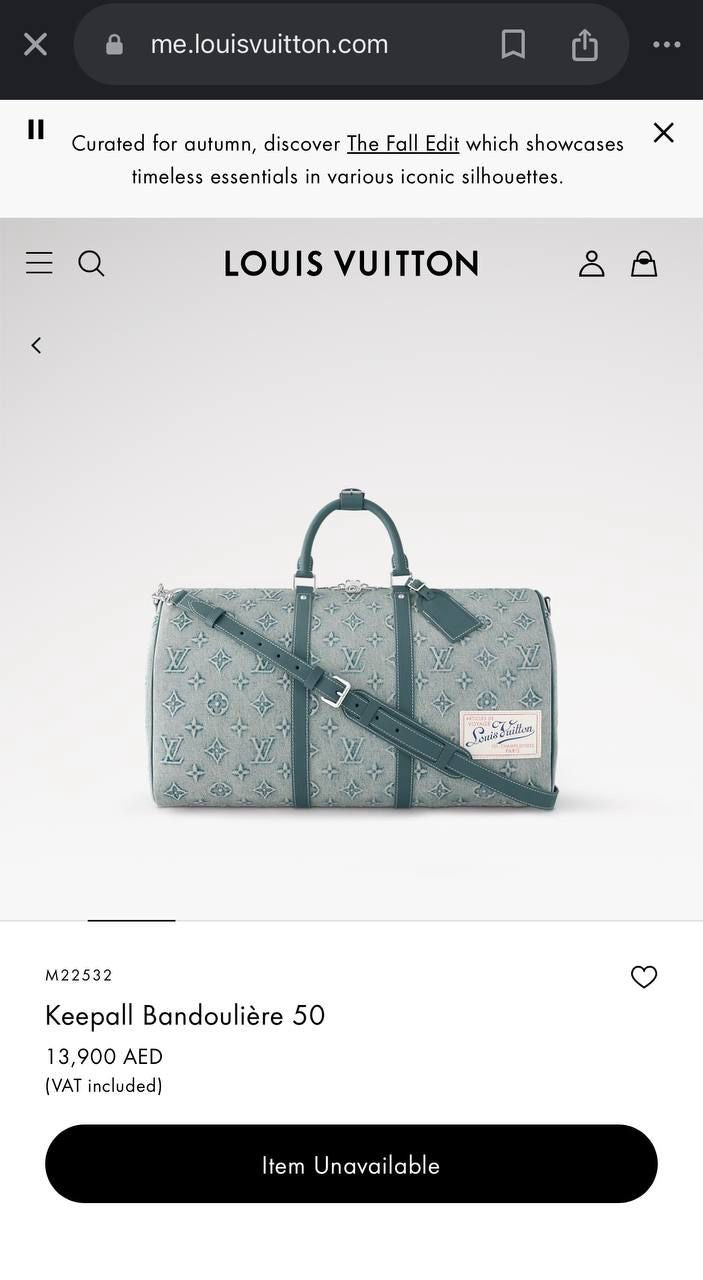Image resolution: width=703 pixels, height=1280 pixels.
Task: Add Keepall Bandoulière 50 to wishlist
Action: 644,977
